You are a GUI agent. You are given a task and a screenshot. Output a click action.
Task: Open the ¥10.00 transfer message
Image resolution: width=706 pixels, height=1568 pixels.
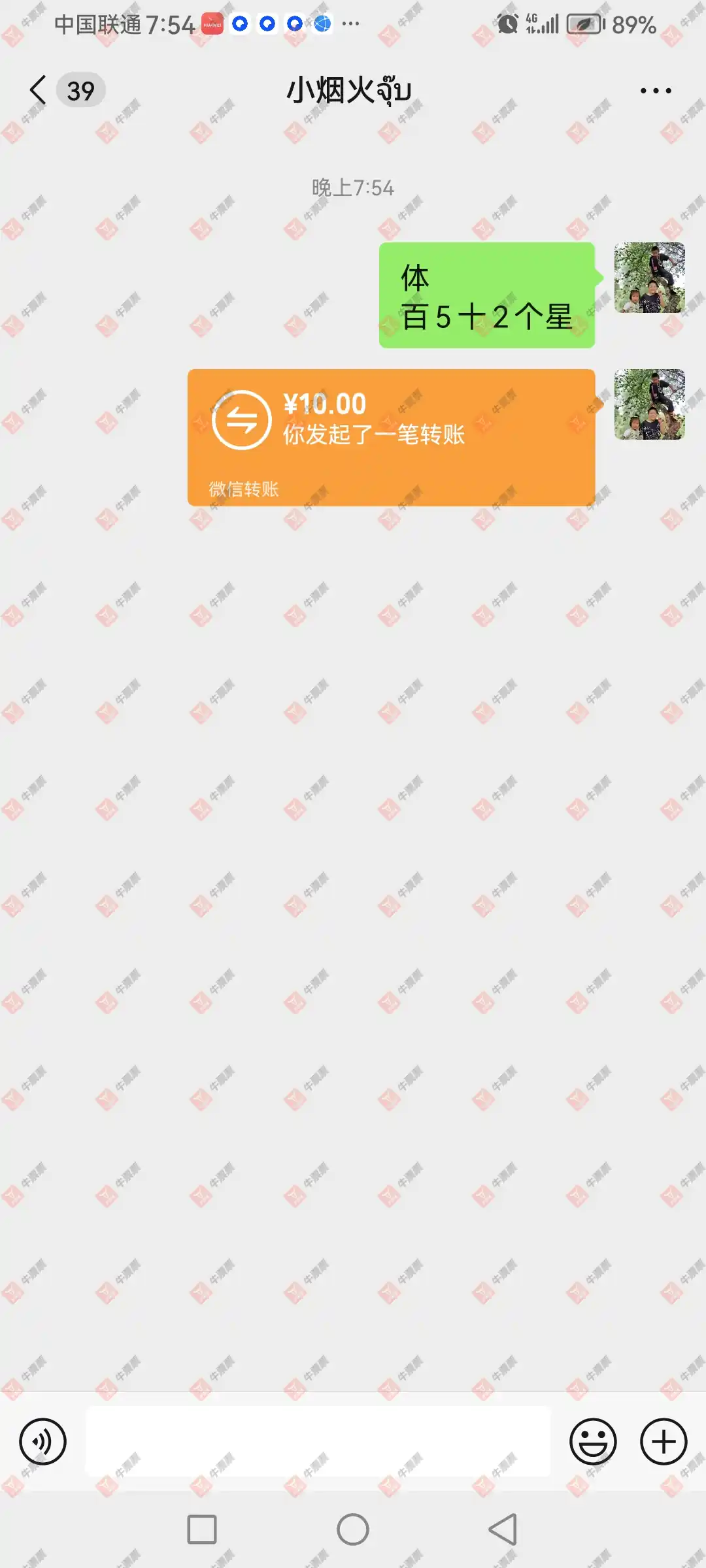pos(391,437)
